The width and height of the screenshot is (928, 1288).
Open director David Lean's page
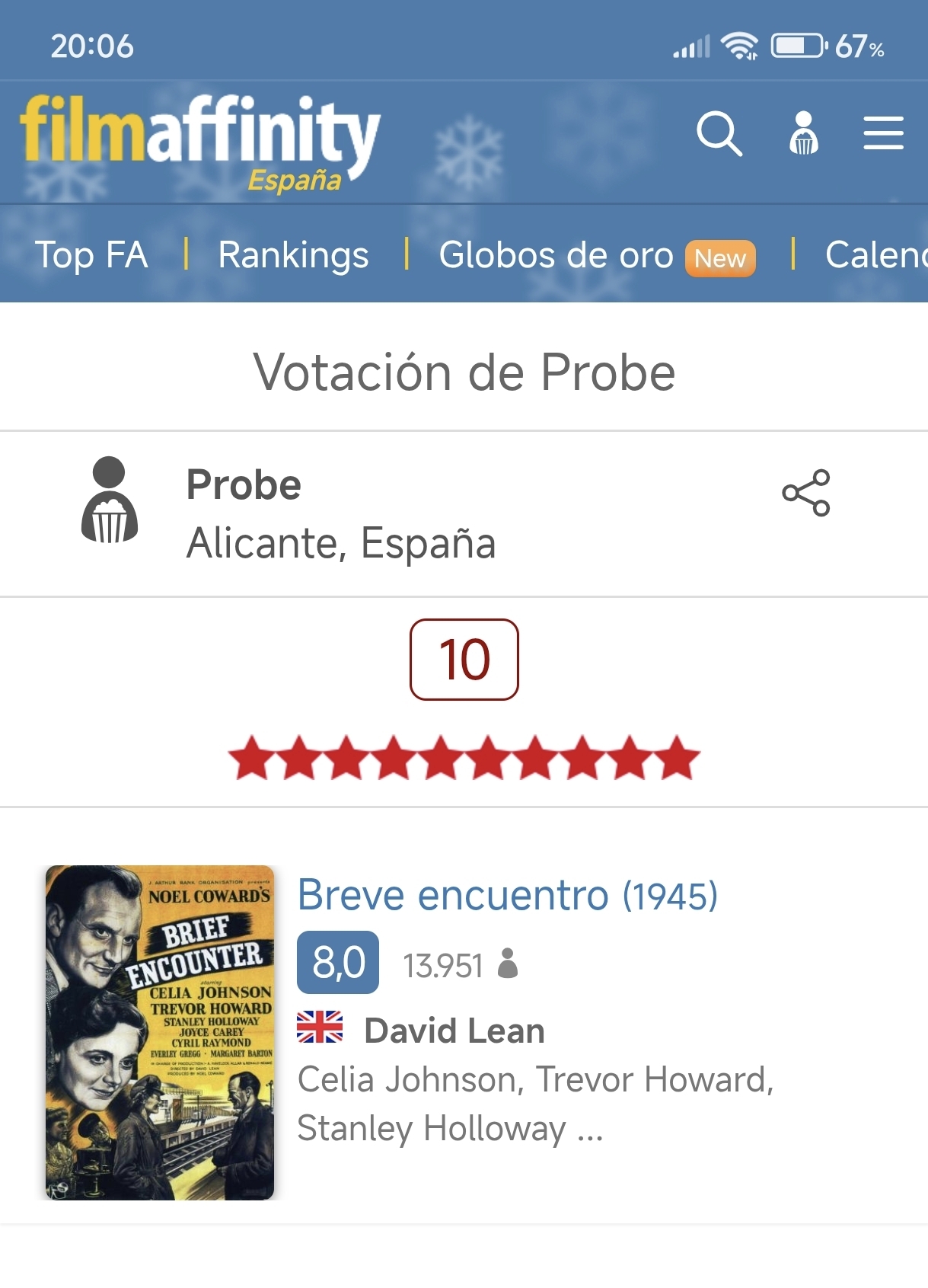click(454, 1031)
